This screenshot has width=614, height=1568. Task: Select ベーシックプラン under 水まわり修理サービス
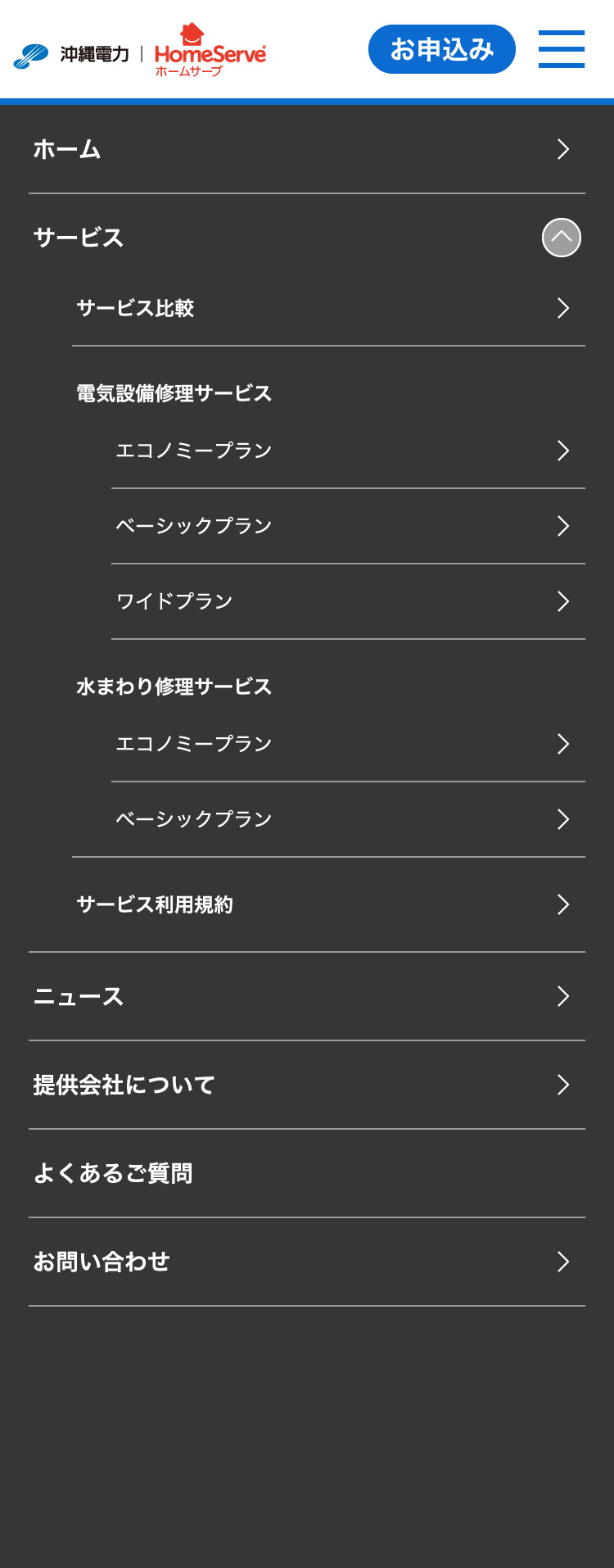click(348, 819)
